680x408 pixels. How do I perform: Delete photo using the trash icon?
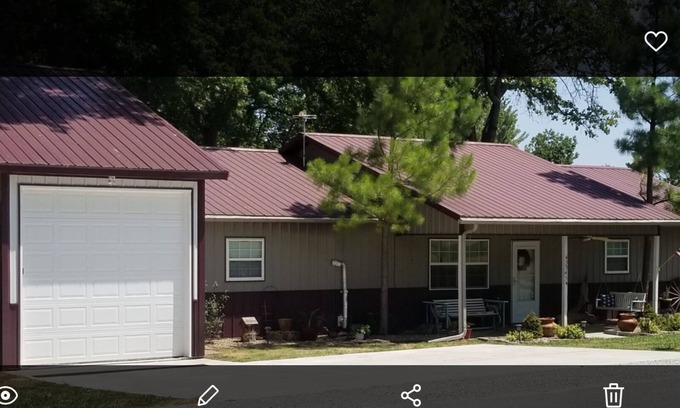pyautogui.click(x=614, y=395)
